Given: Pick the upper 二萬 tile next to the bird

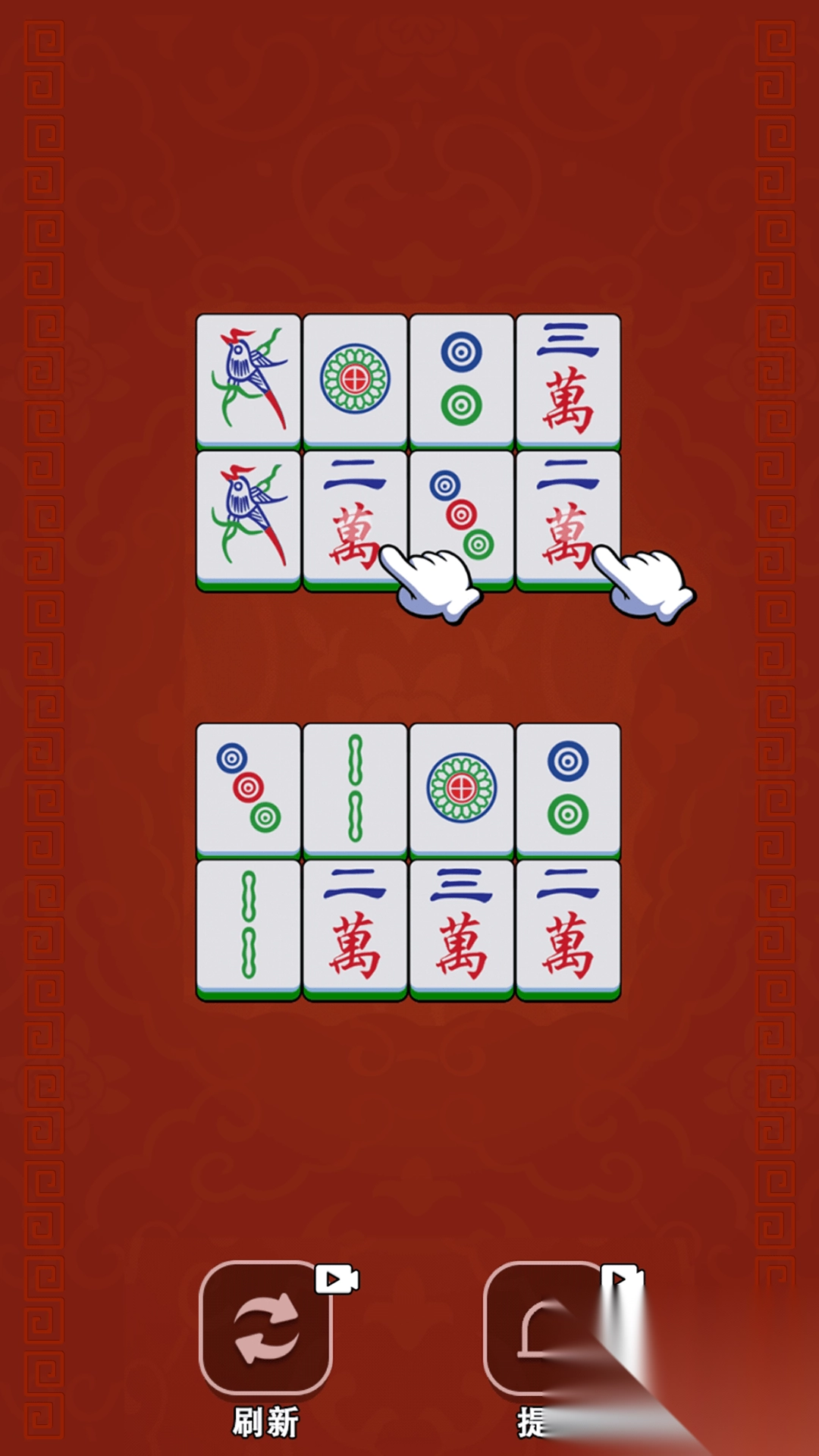Looking at the screenshot, I should [x=350, y=508].
